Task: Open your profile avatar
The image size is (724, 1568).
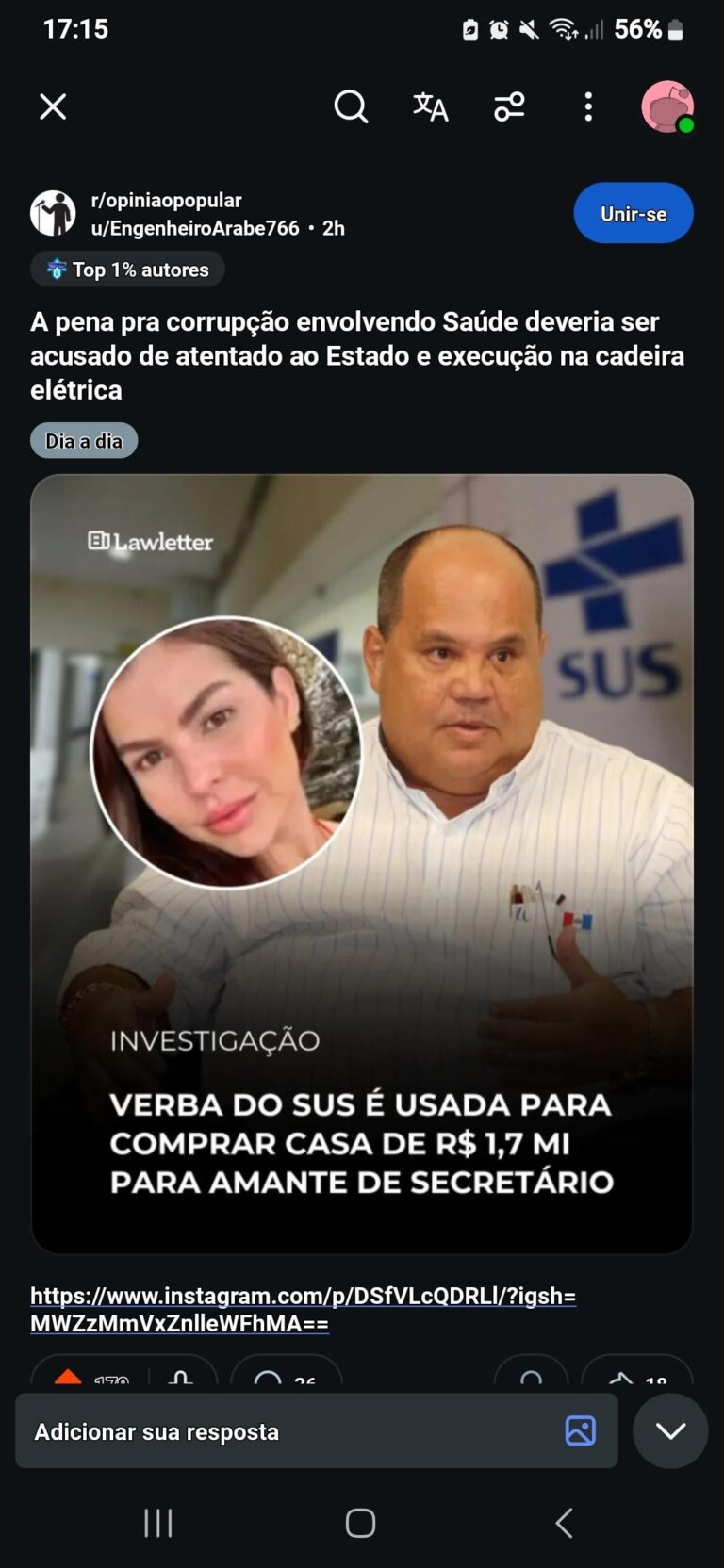Action: (x=667, y=106)
